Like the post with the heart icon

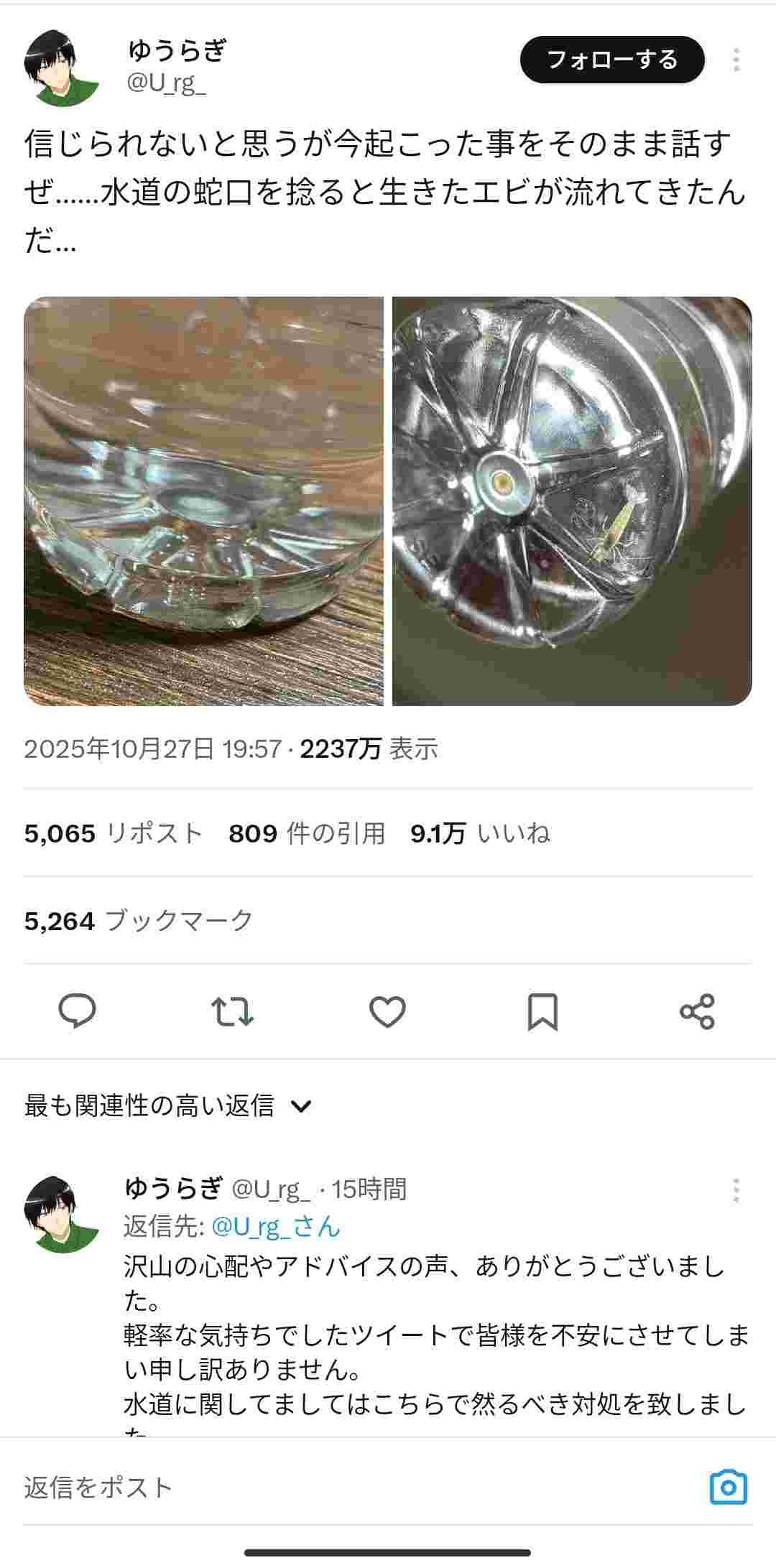click(x=387, y=1011)
